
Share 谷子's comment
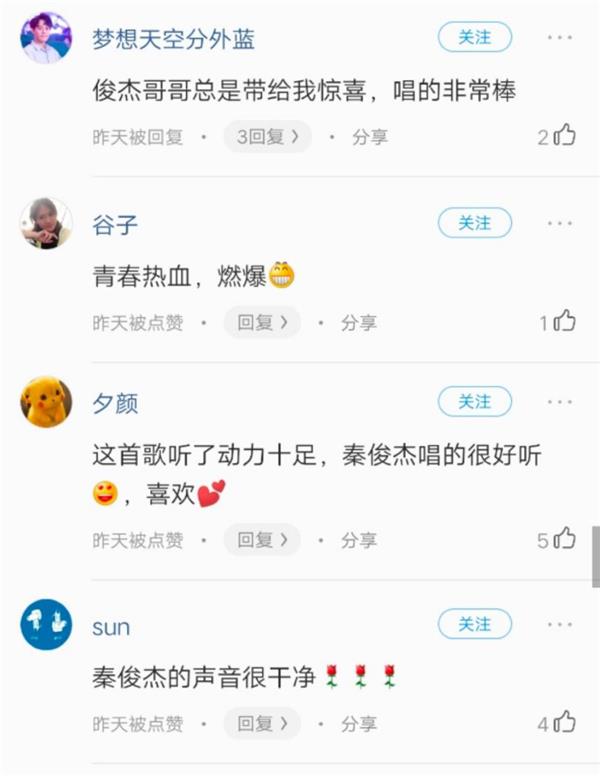tap(359, 322)
